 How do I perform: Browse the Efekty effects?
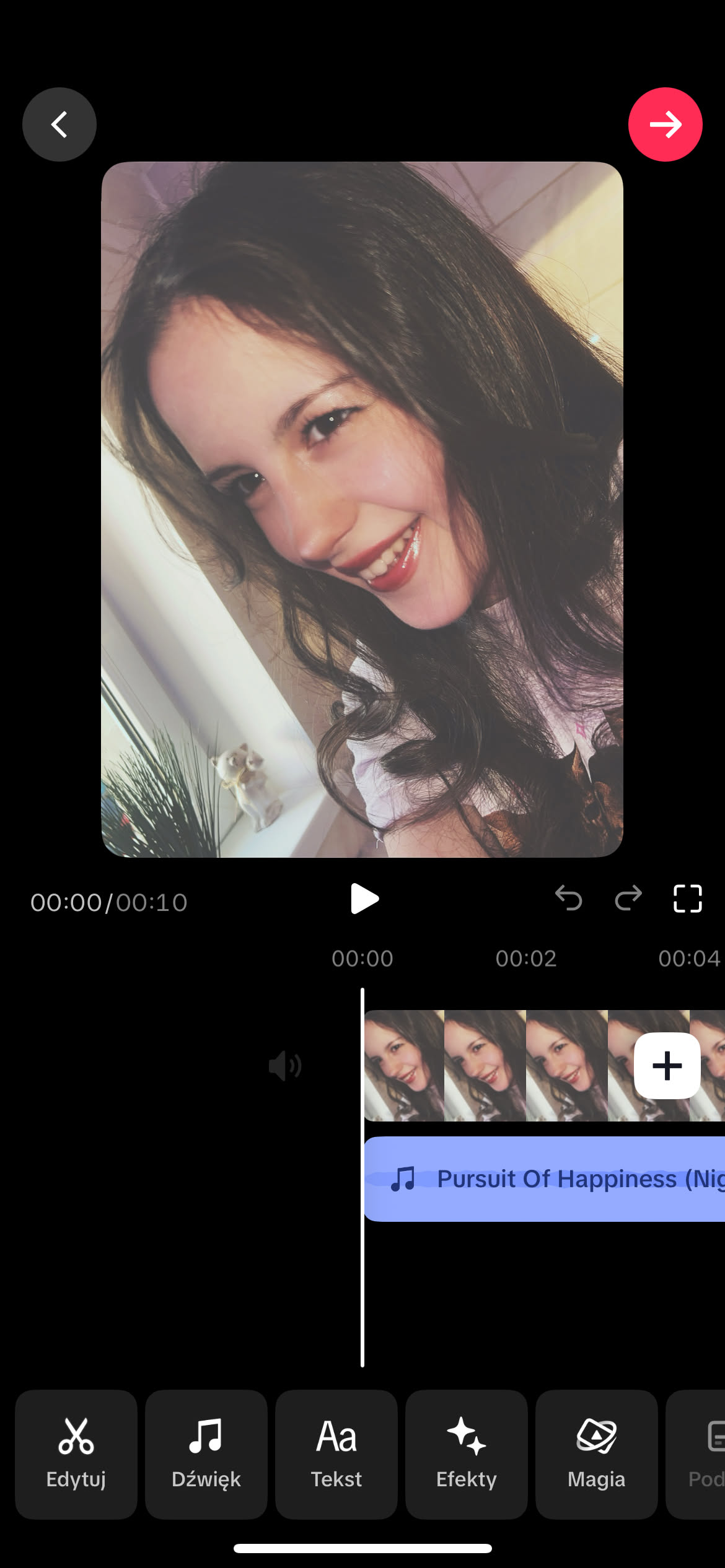[x=467, y=1454]
